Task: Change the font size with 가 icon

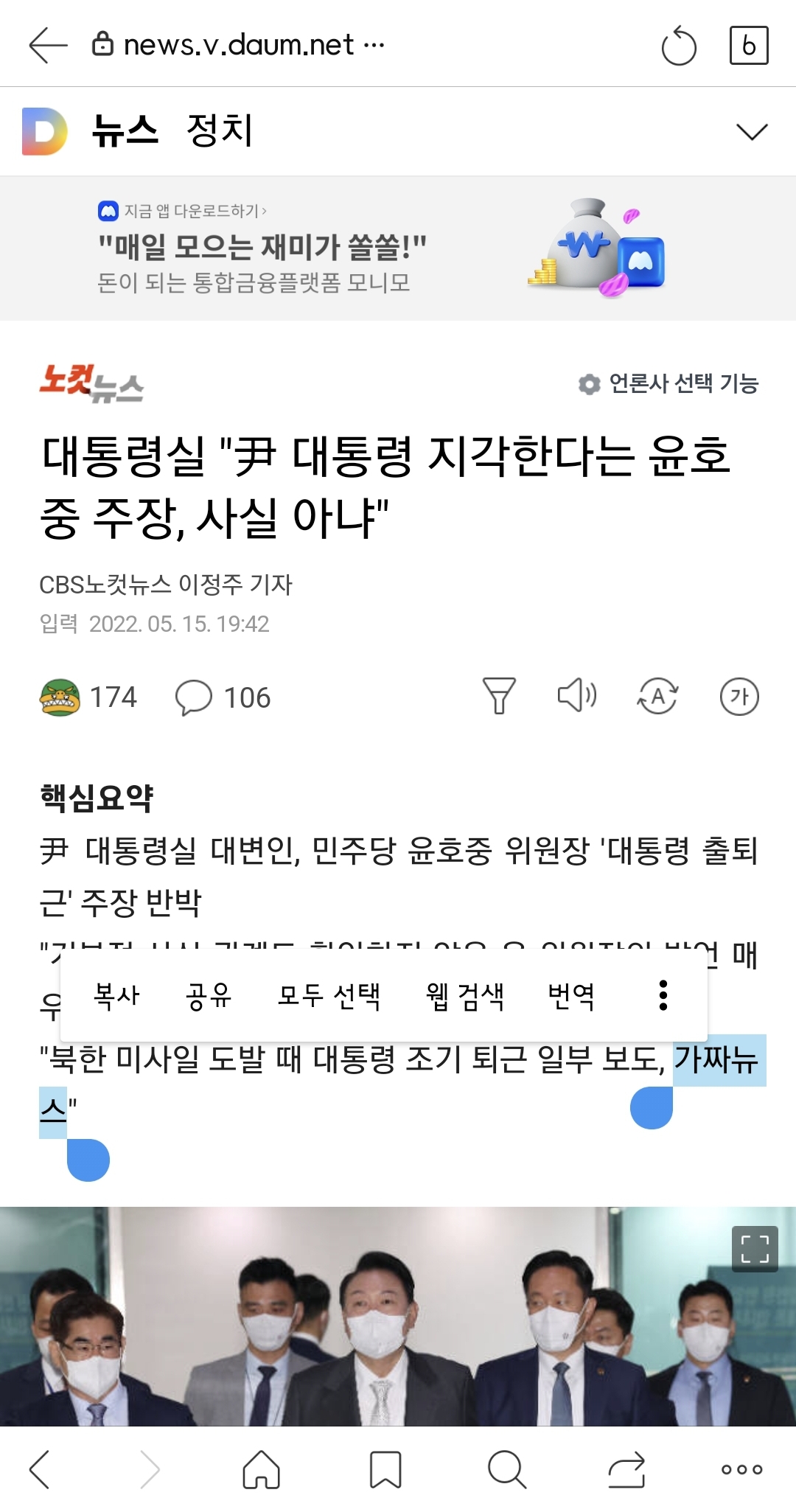Action: pyautogui.click(x=739, y=697)
